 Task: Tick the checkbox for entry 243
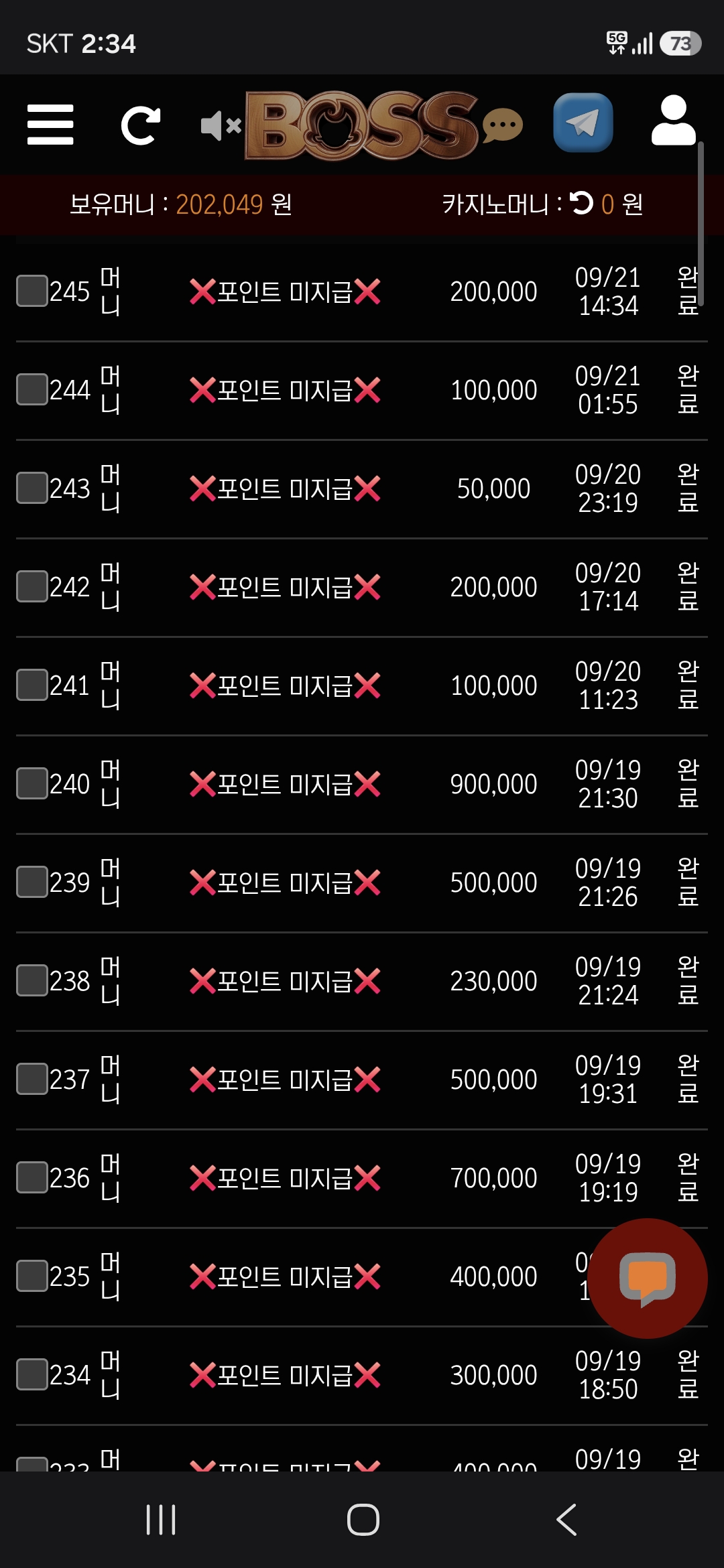pyautogui.click(x=32, y=488)
